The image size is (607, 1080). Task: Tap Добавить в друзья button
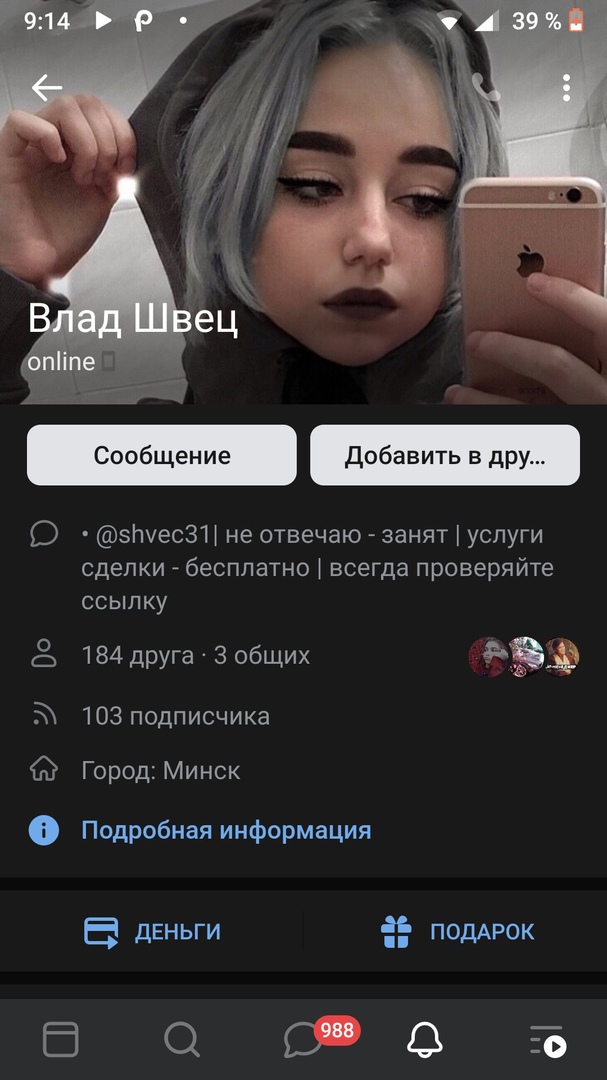pyautogui.click(x=445, y=456)
